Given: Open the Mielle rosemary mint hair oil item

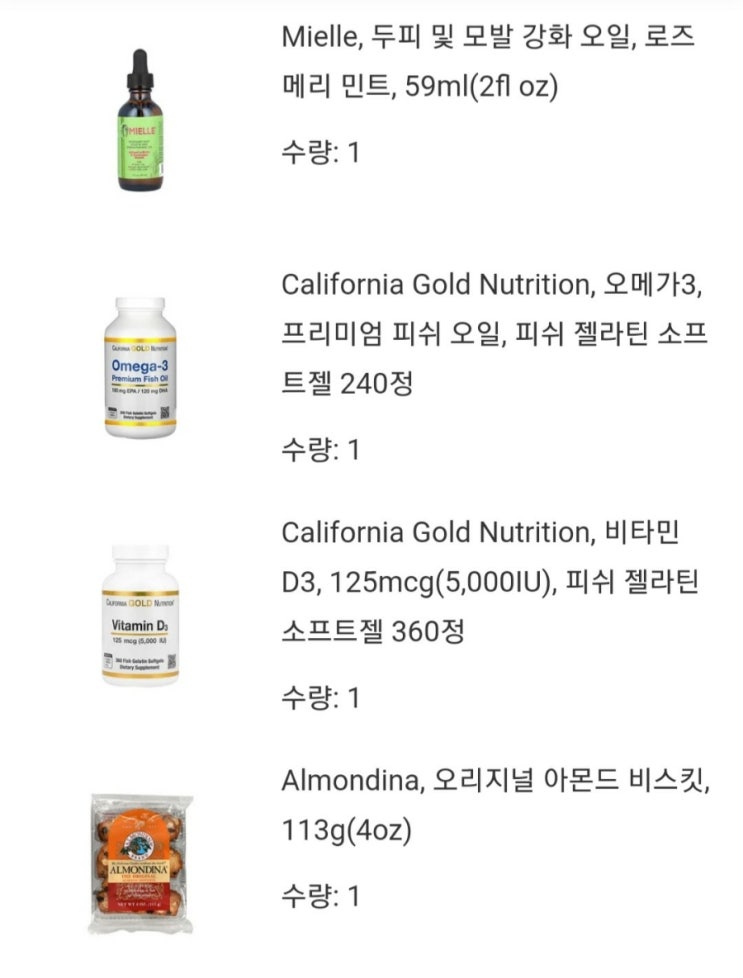Looking at the screenshot, I should (x=488, y=61).
